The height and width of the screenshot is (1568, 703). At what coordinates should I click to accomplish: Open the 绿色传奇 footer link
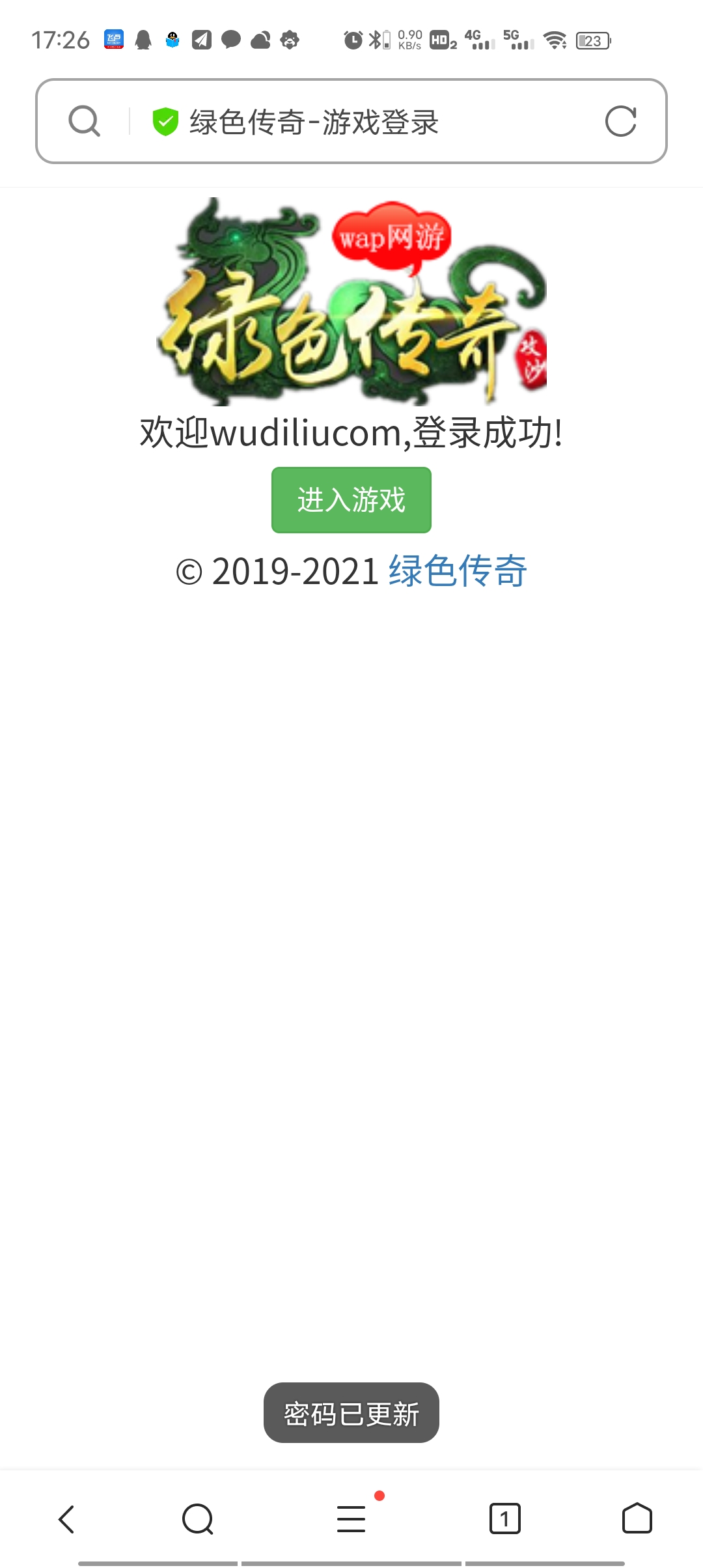458,572
